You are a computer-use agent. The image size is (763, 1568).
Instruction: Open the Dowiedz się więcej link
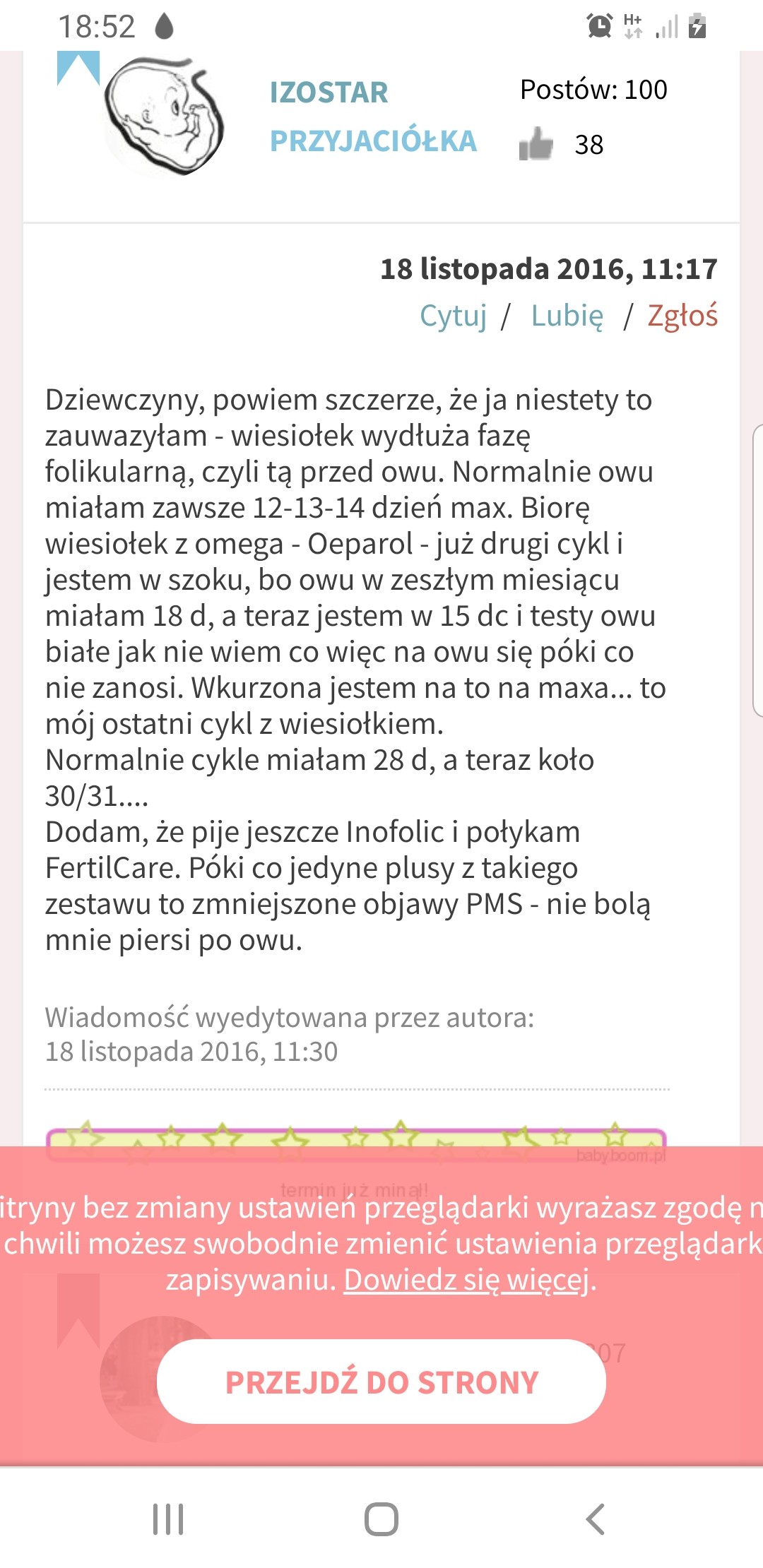click(466, 1279)
